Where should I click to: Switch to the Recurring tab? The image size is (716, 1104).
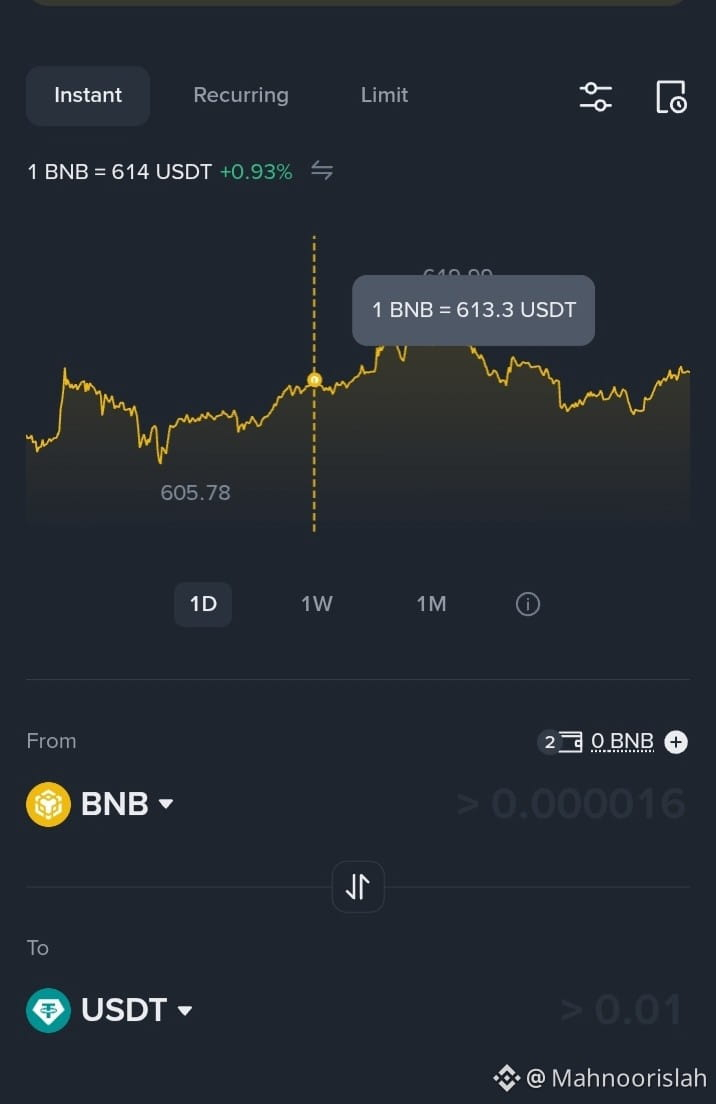(241, 95)
